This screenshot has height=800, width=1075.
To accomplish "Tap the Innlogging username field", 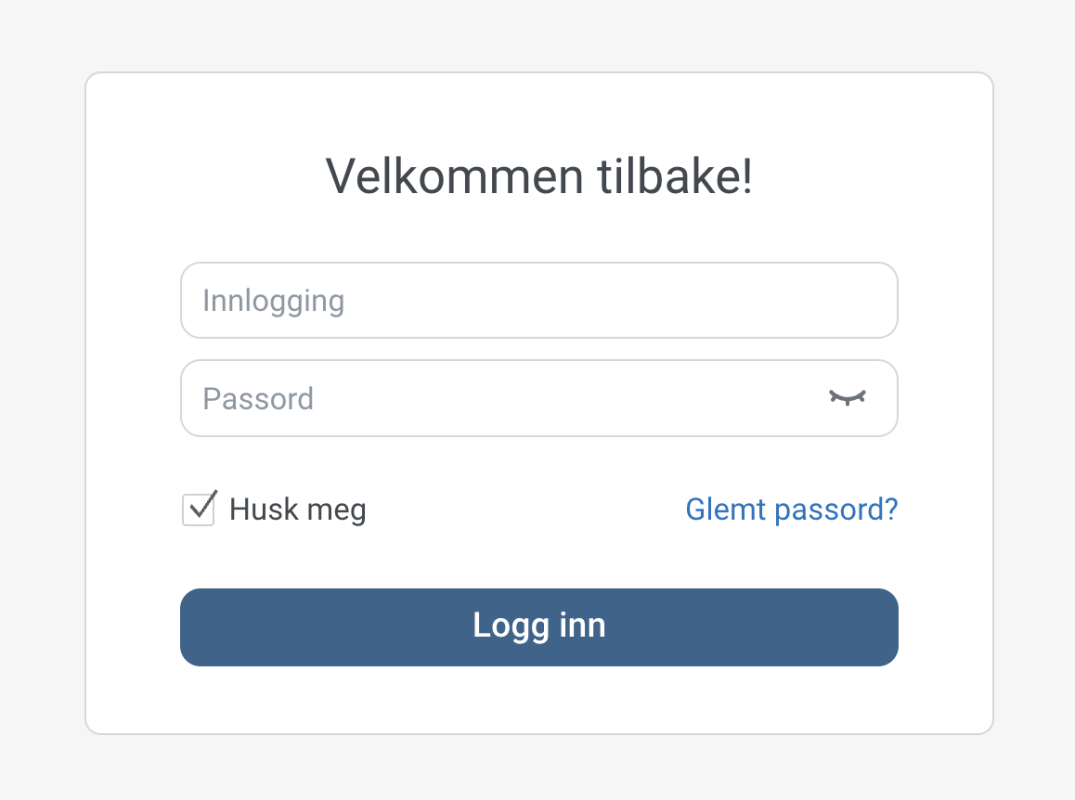I will click(539, 300).
